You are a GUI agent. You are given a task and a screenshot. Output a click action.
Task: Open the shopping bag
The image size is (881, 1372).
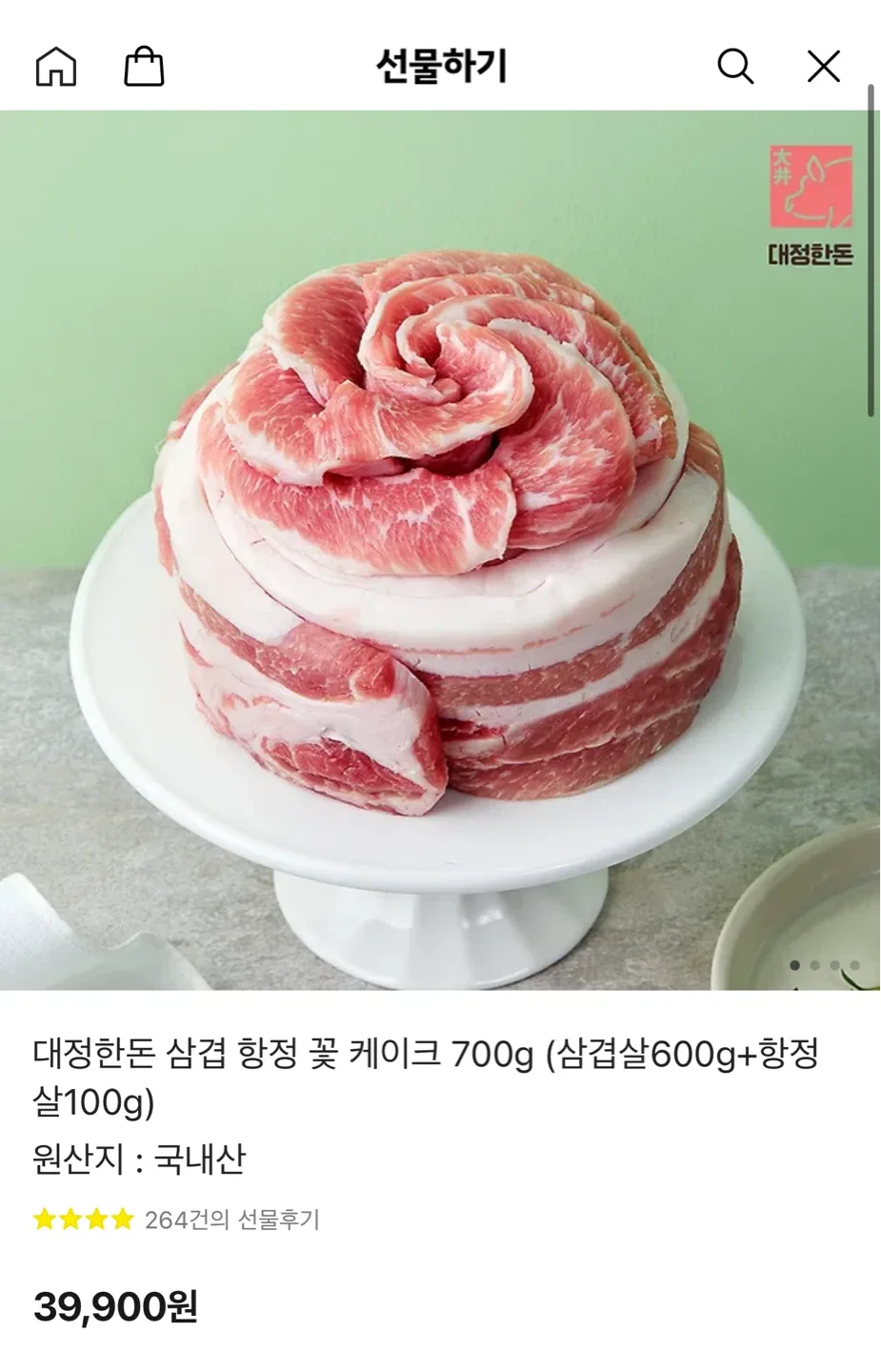[144, 67]
